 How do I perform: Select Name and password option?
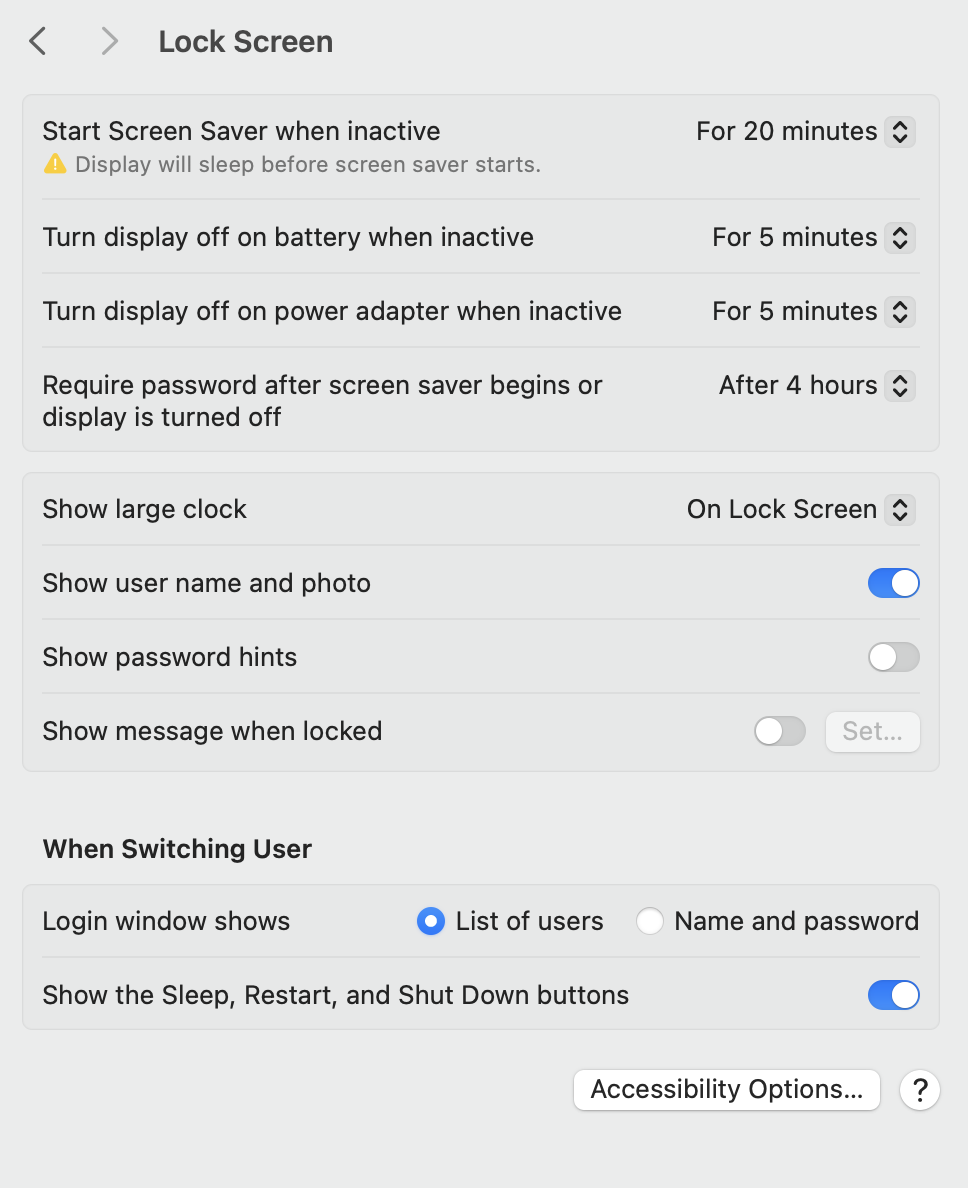[x=650, y=921]
